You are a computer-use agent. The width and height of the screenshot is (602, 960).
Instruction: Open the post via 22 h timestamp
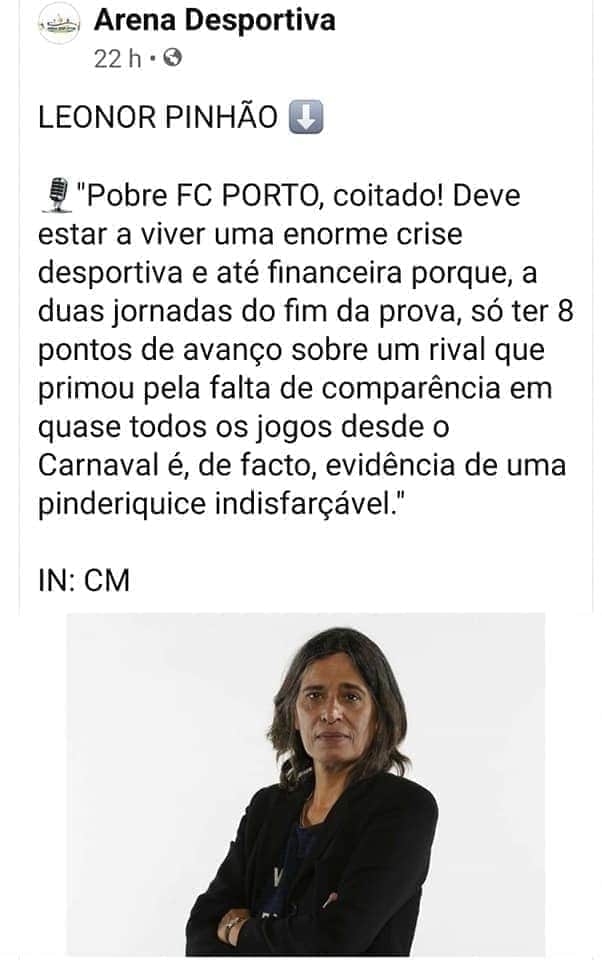[117, 59]
